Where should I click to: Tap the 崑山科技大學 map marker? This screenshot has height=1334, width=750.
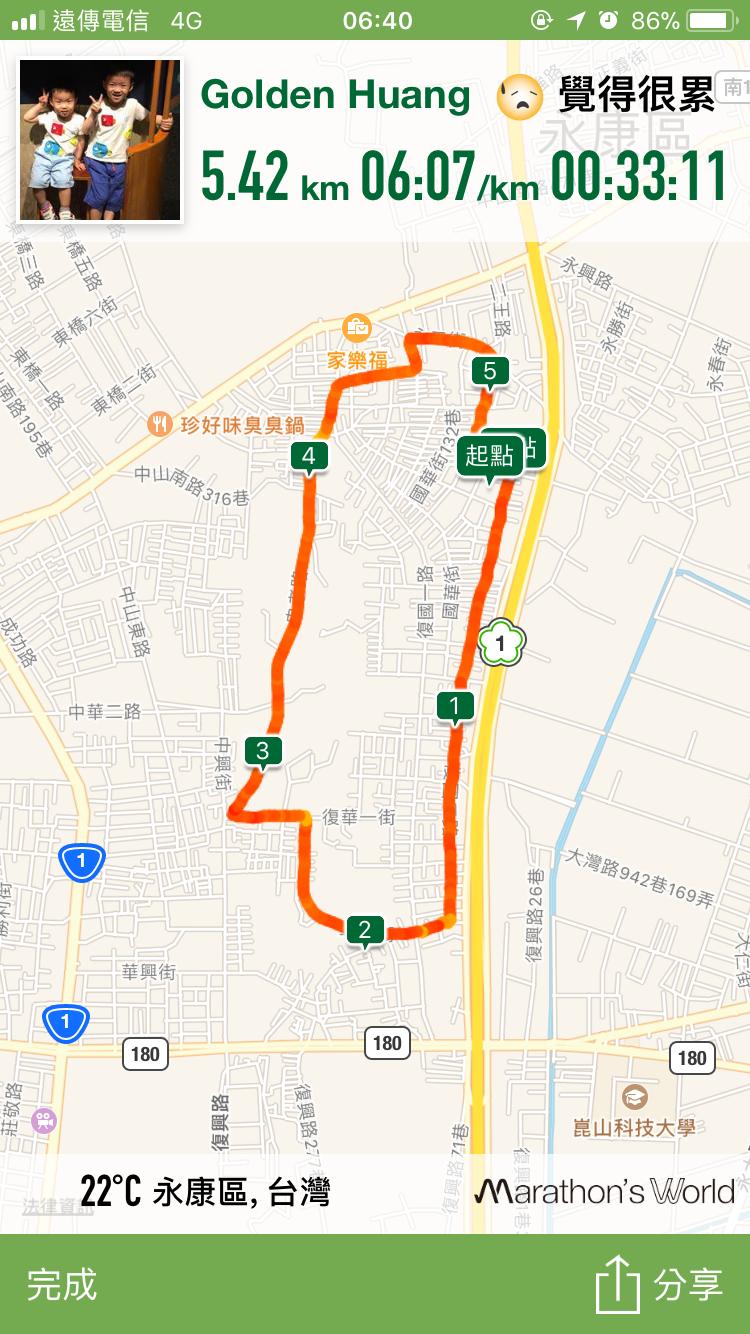(x=634, y=1097)
